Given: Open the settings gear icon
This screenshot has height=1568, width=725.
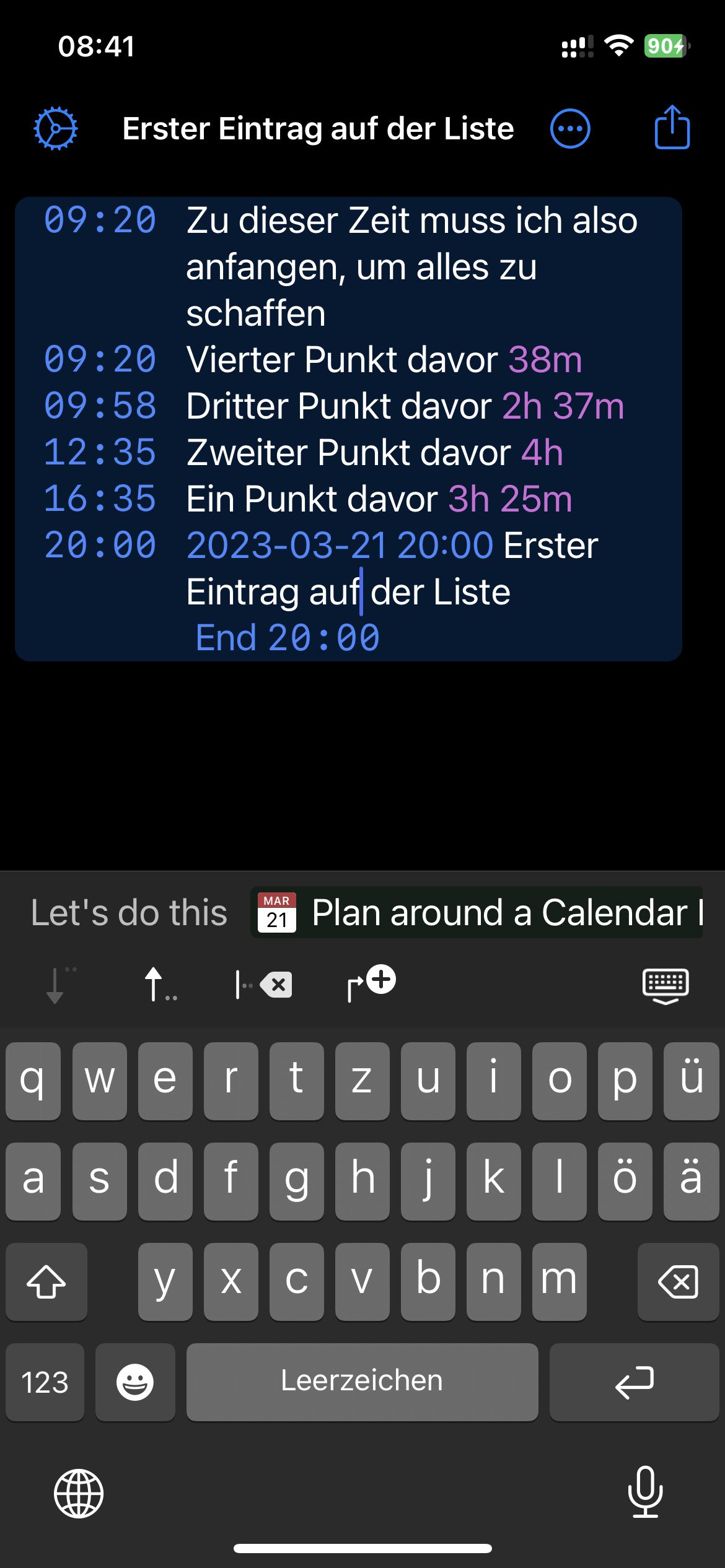Looking at the screenshot, I should 55,129.
